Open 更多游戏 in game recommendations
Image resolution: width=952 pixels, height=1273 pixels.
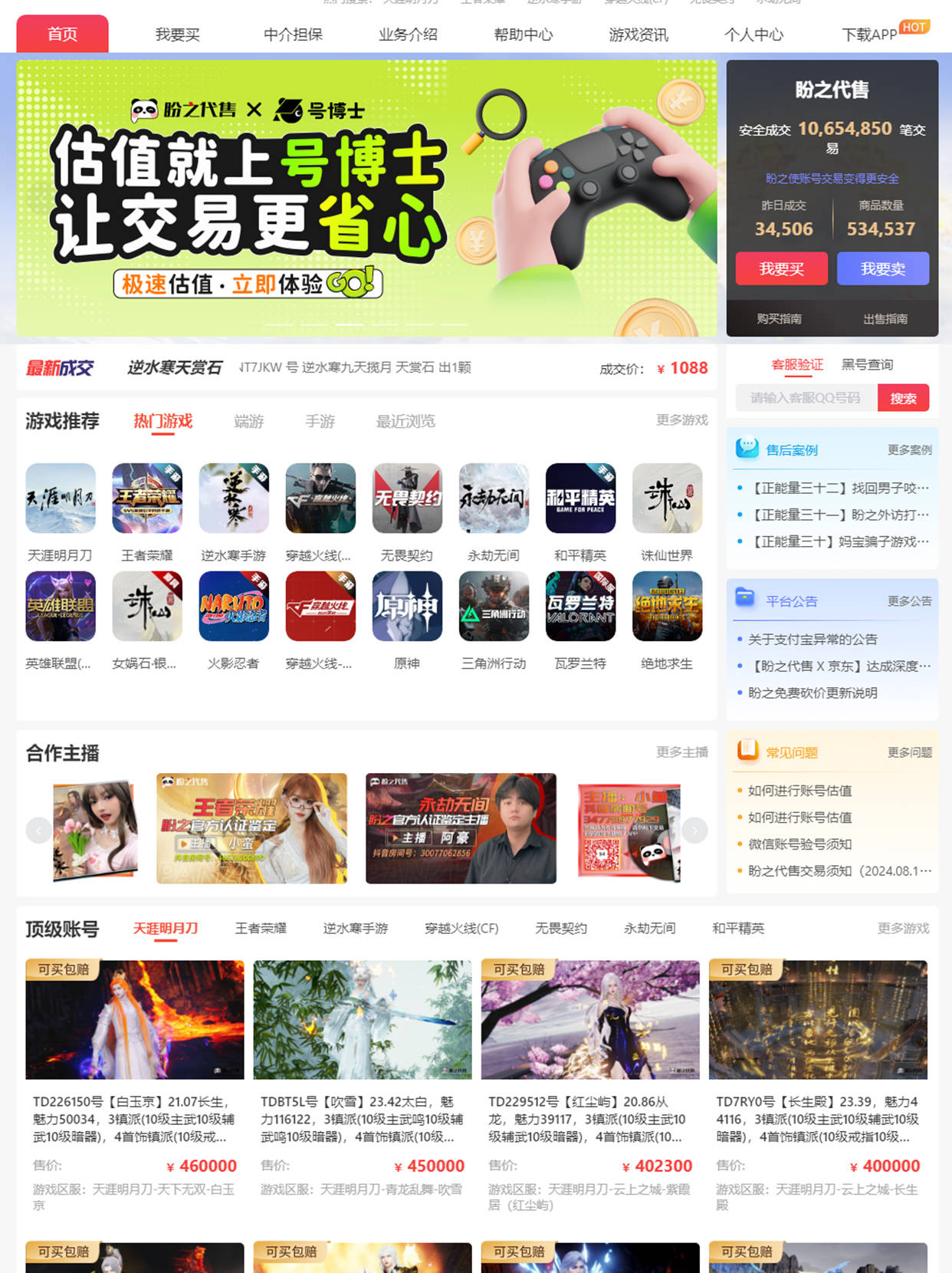tap(681, 419)
